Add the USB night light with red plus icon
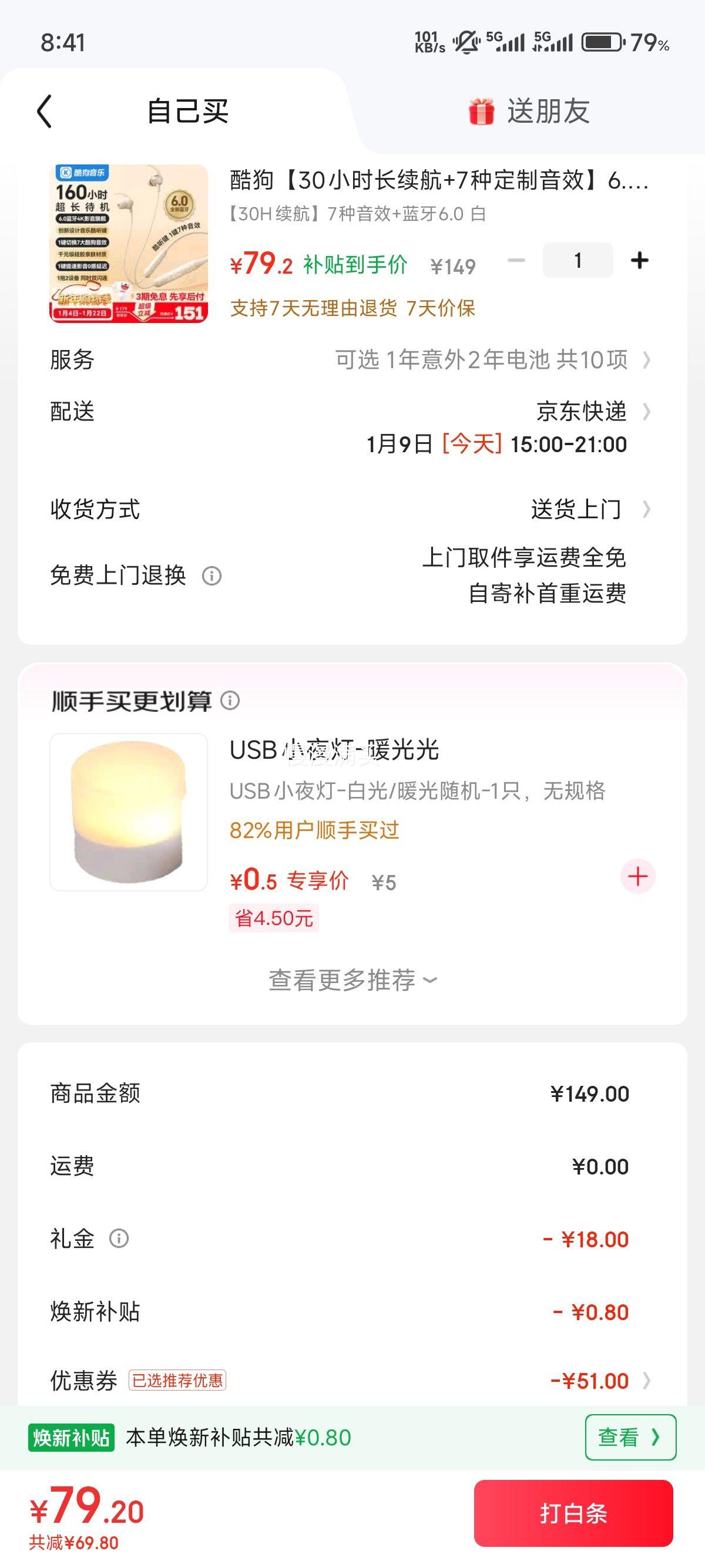Screen dimensions: 705x1568 point(637,876)
